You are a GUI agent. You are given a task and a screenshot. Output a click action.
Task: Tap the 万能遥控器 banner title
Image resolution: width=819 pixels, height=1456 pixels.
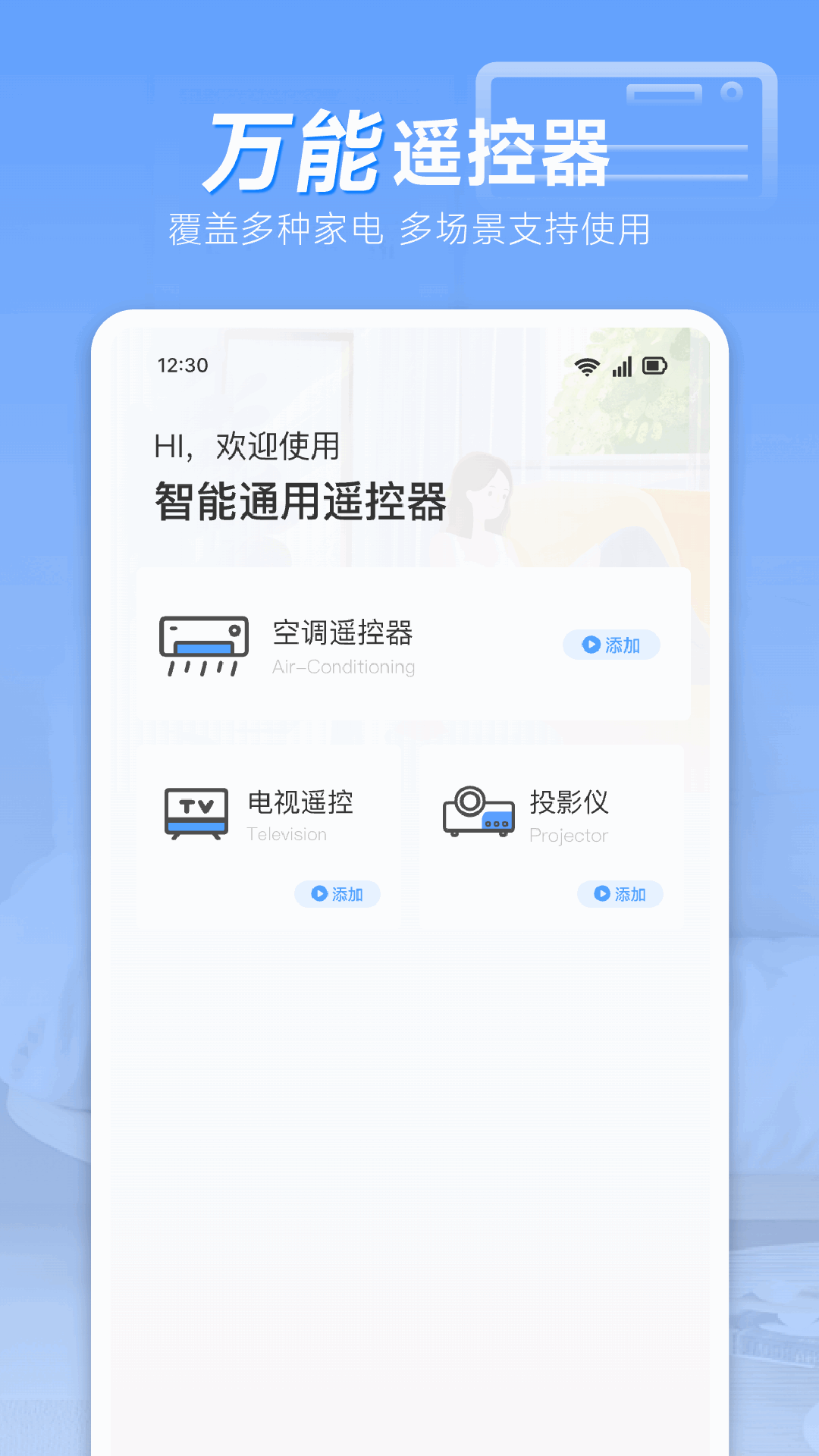(x=409, y=146)
